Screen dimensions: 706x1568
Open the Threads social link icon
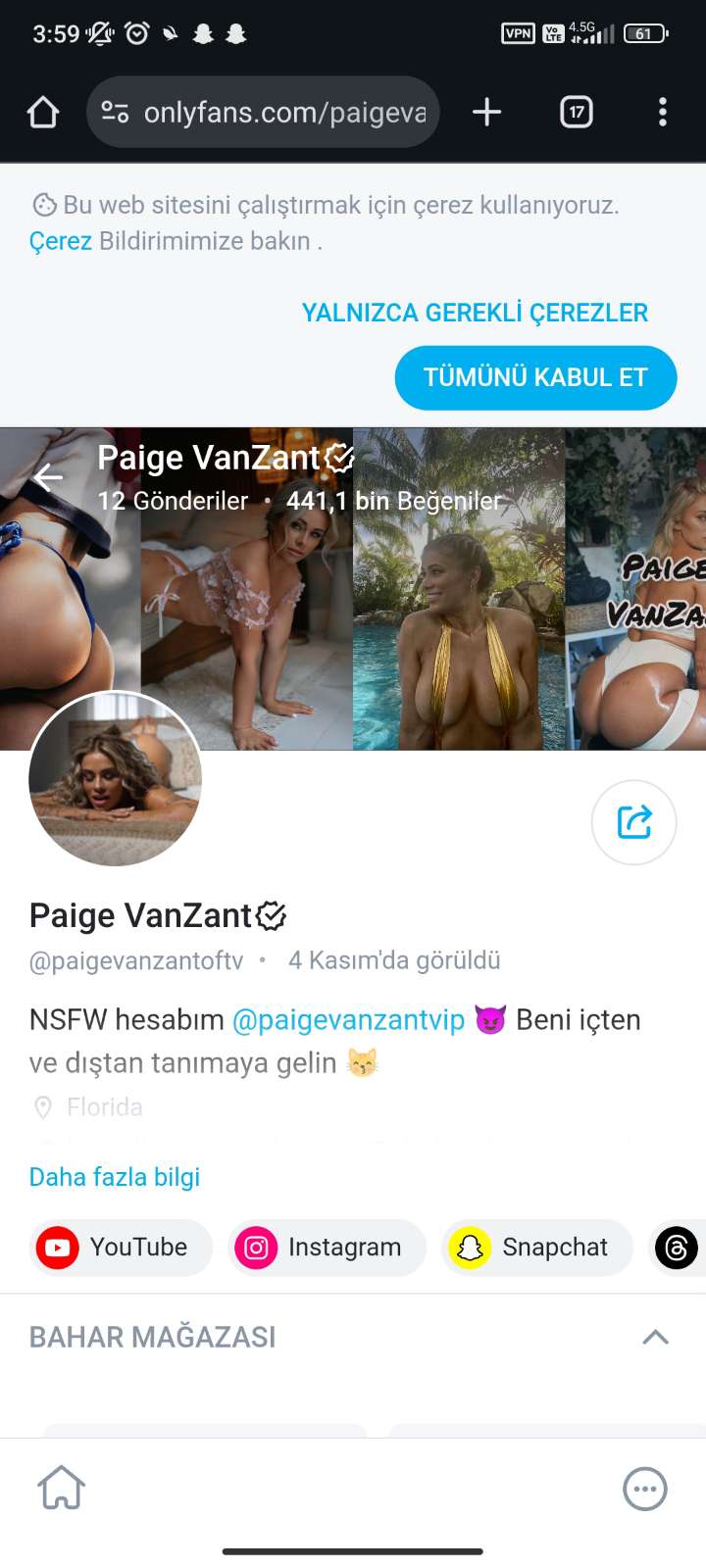pyautogui.click(x=677, y=1248)
